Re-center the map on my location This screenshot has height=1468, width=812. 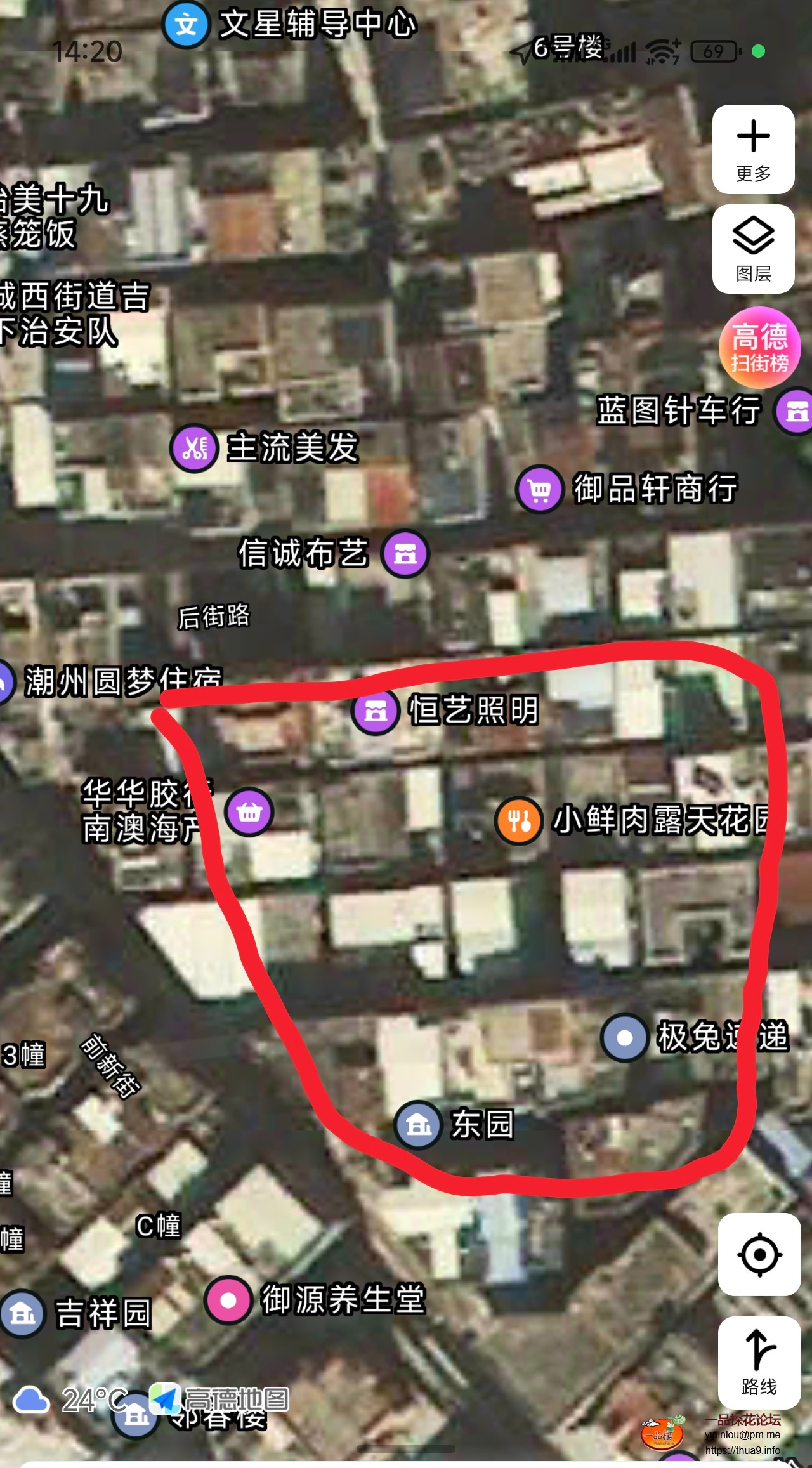tap(759, 1254)
